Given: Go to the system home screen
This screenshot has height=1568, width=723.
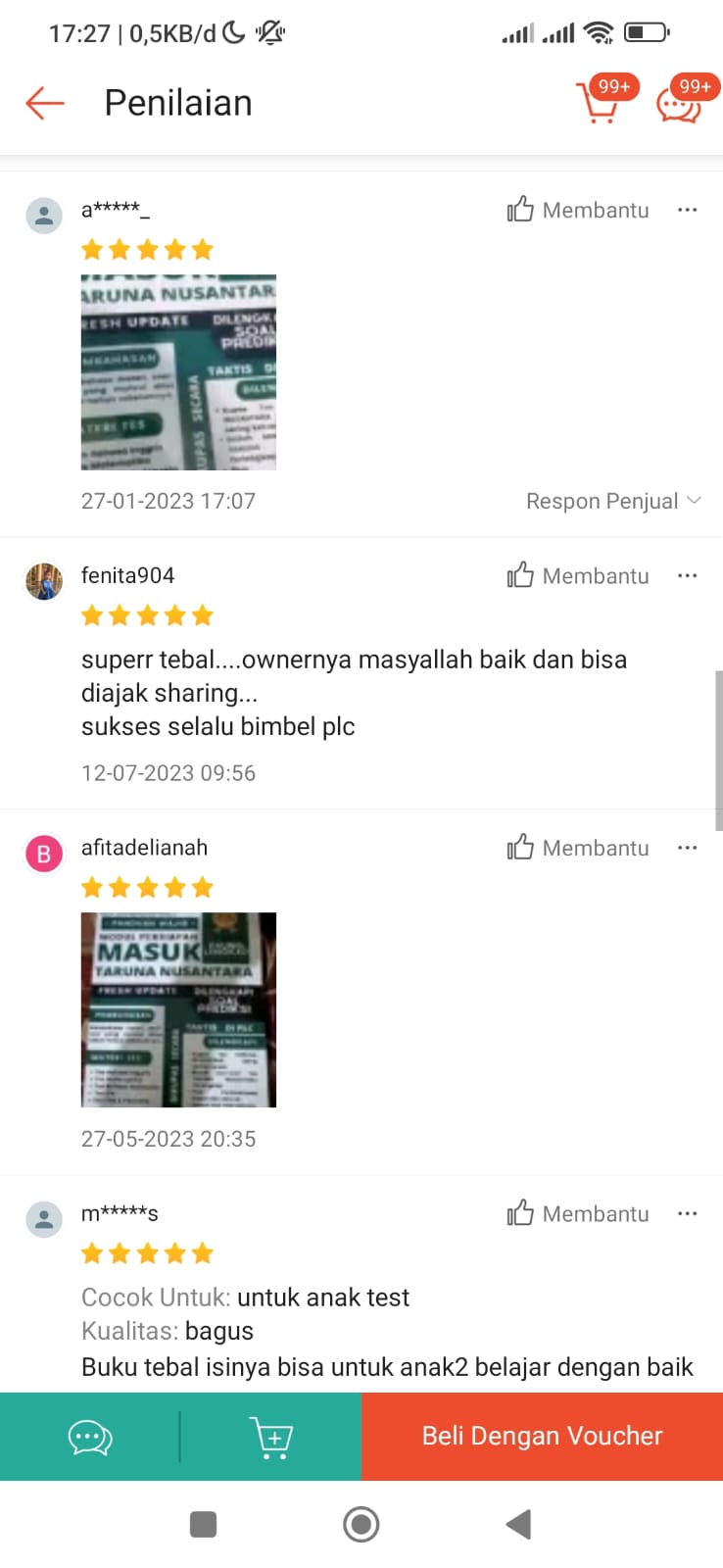Looking at the screenshot, I should pos(361,1524).
